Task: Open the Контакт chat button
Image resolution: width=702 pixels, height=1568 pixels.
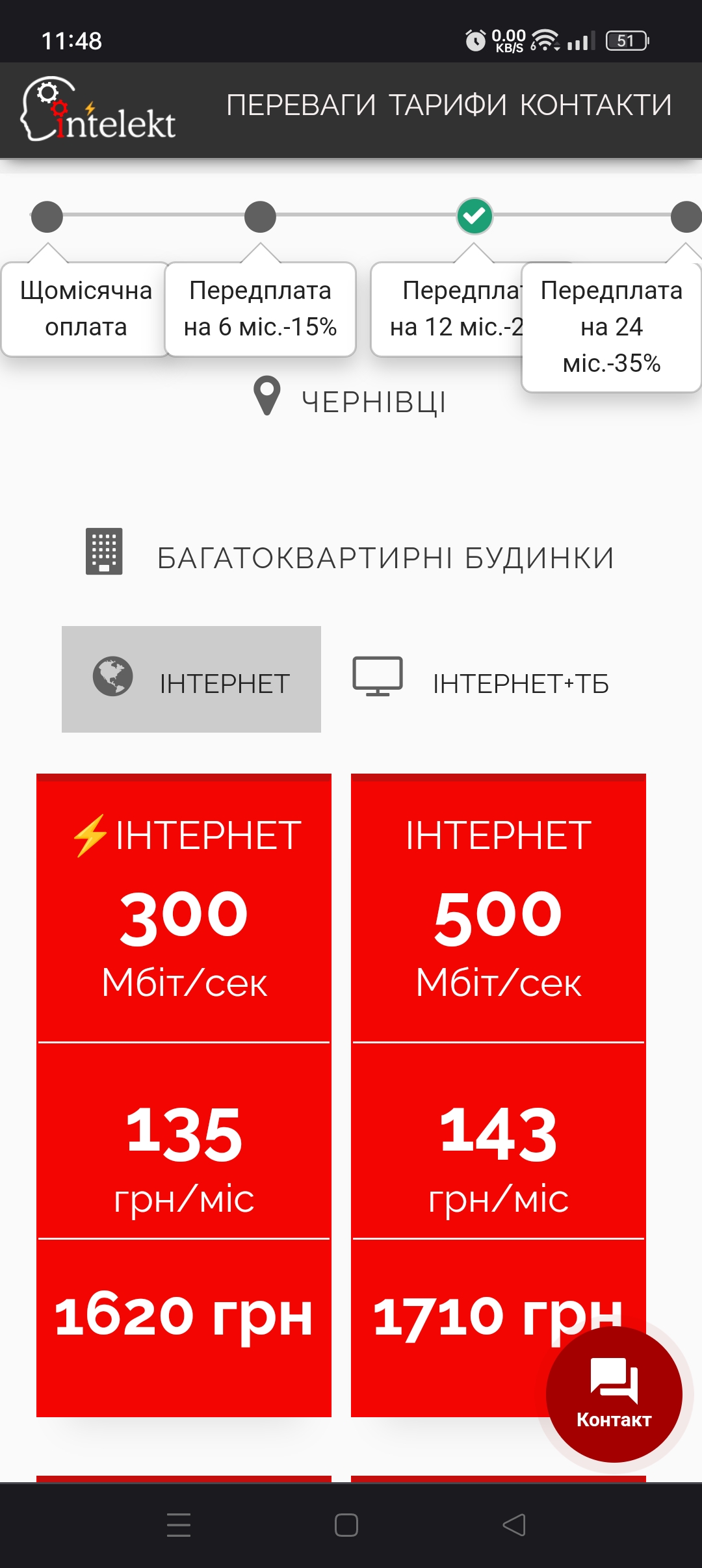Action: pos(614,1394)
